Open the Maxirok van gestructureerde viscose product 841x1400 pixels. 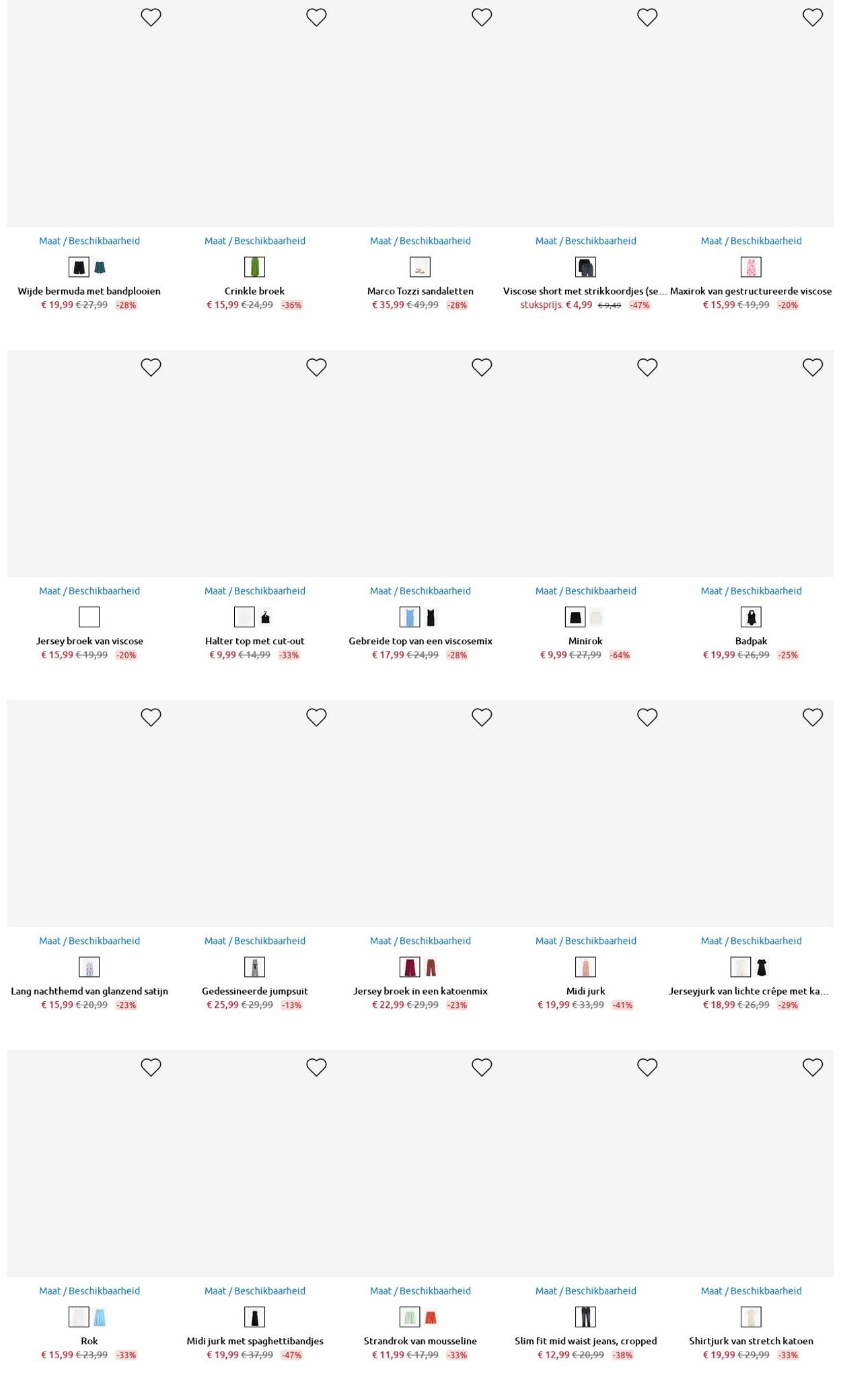tap(751, 291)
